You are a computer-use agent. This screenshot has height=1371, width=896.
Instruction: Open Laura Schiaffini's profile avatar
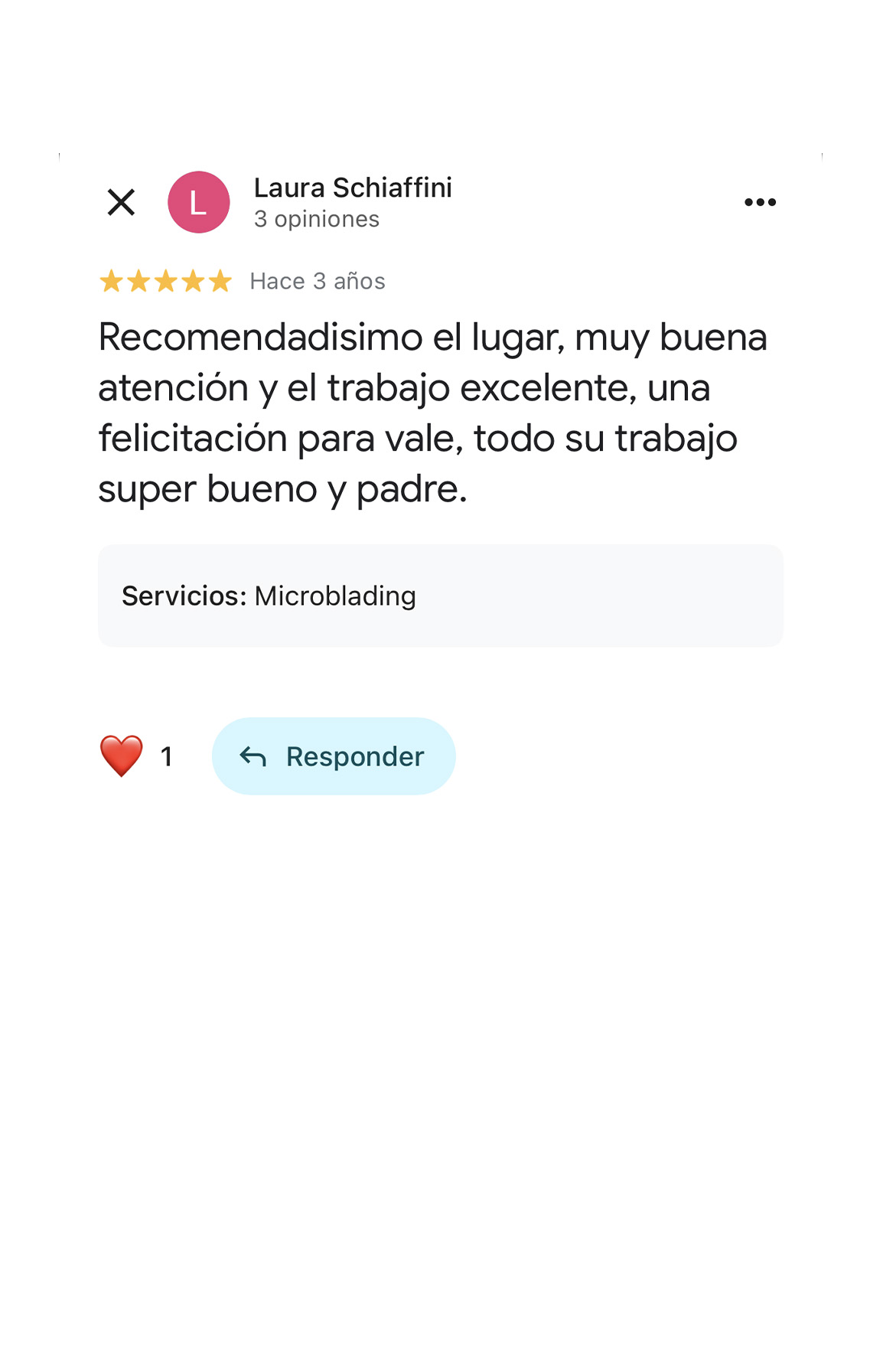(199, 203)
